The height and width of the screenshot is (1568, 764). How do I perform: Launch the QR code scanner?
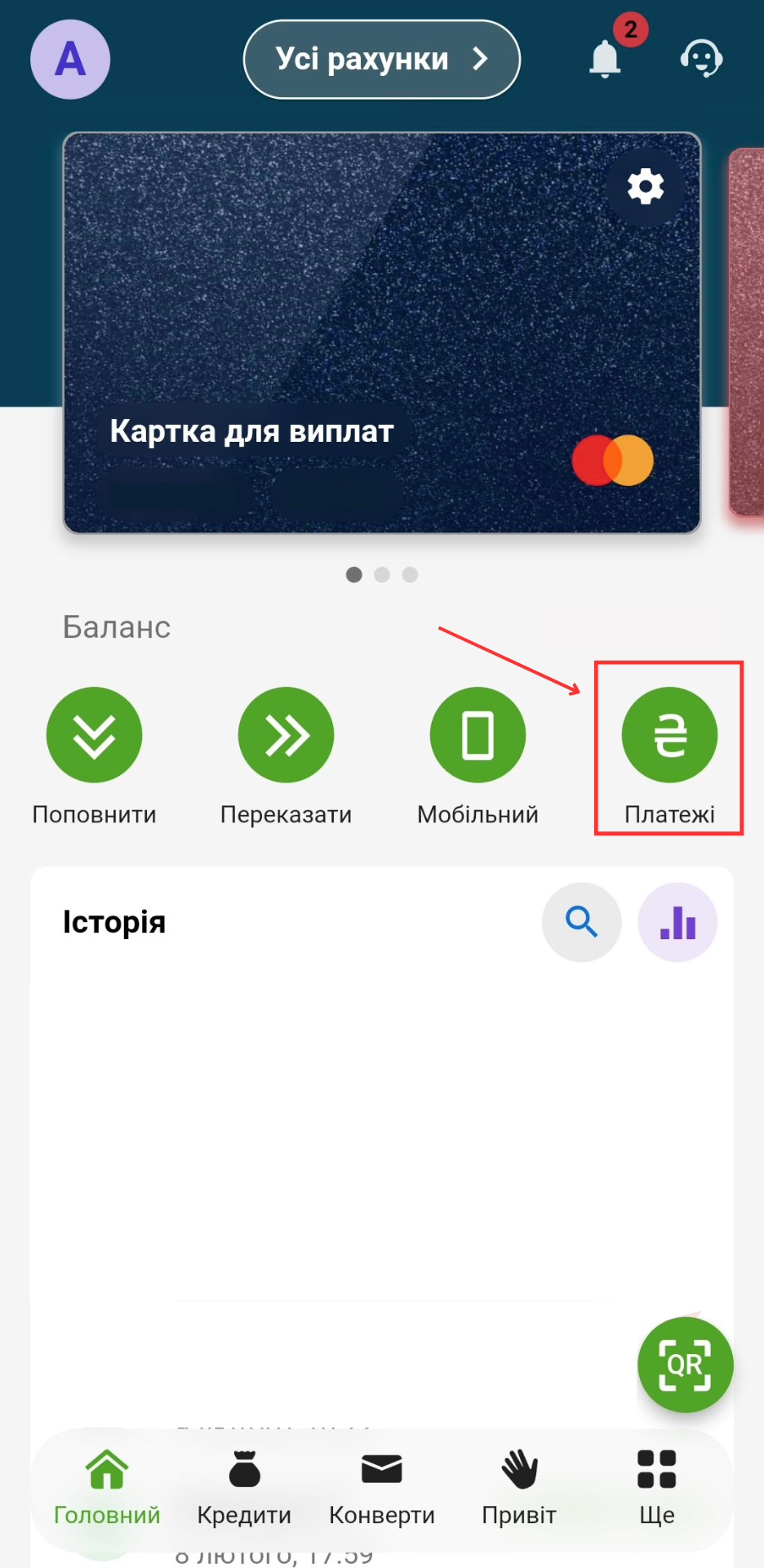(x=685, y=1365)
